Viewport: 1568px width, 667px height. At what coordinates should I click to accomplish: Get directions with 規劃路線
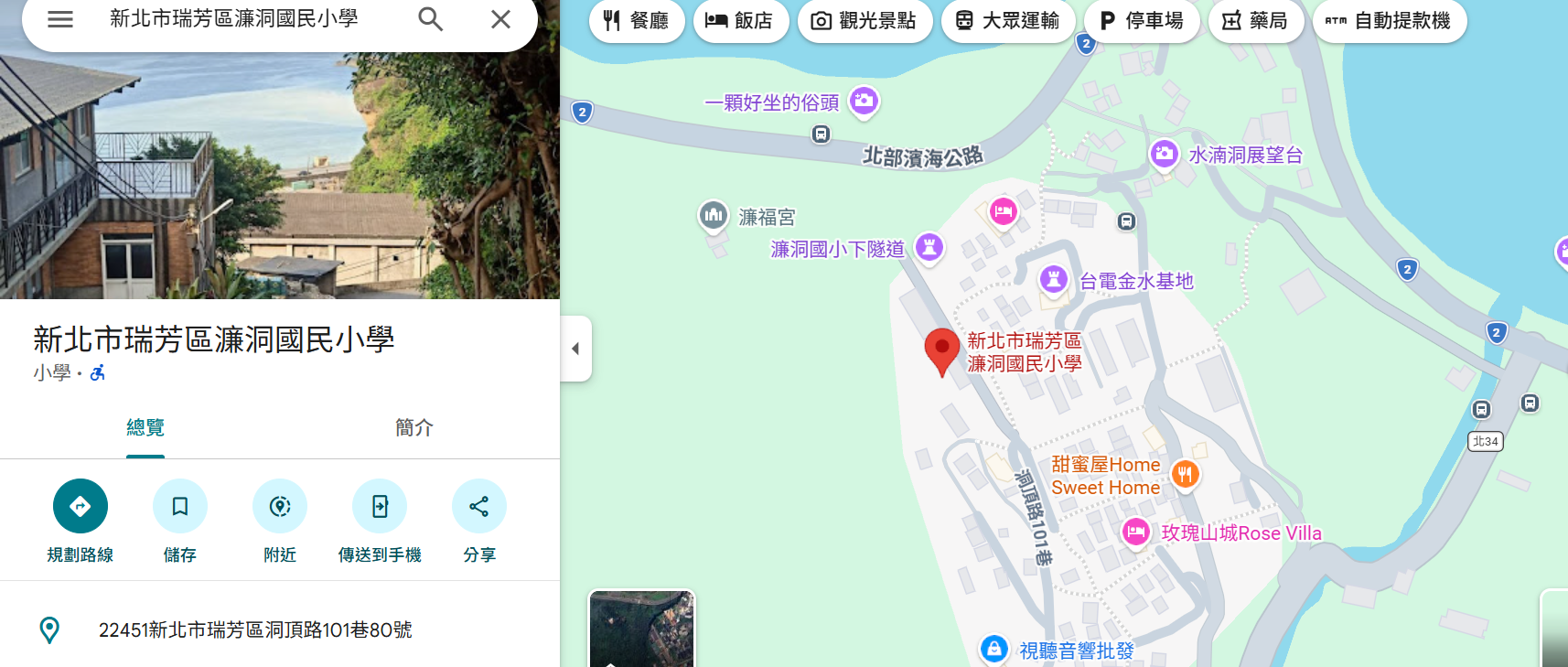[81, 506]
